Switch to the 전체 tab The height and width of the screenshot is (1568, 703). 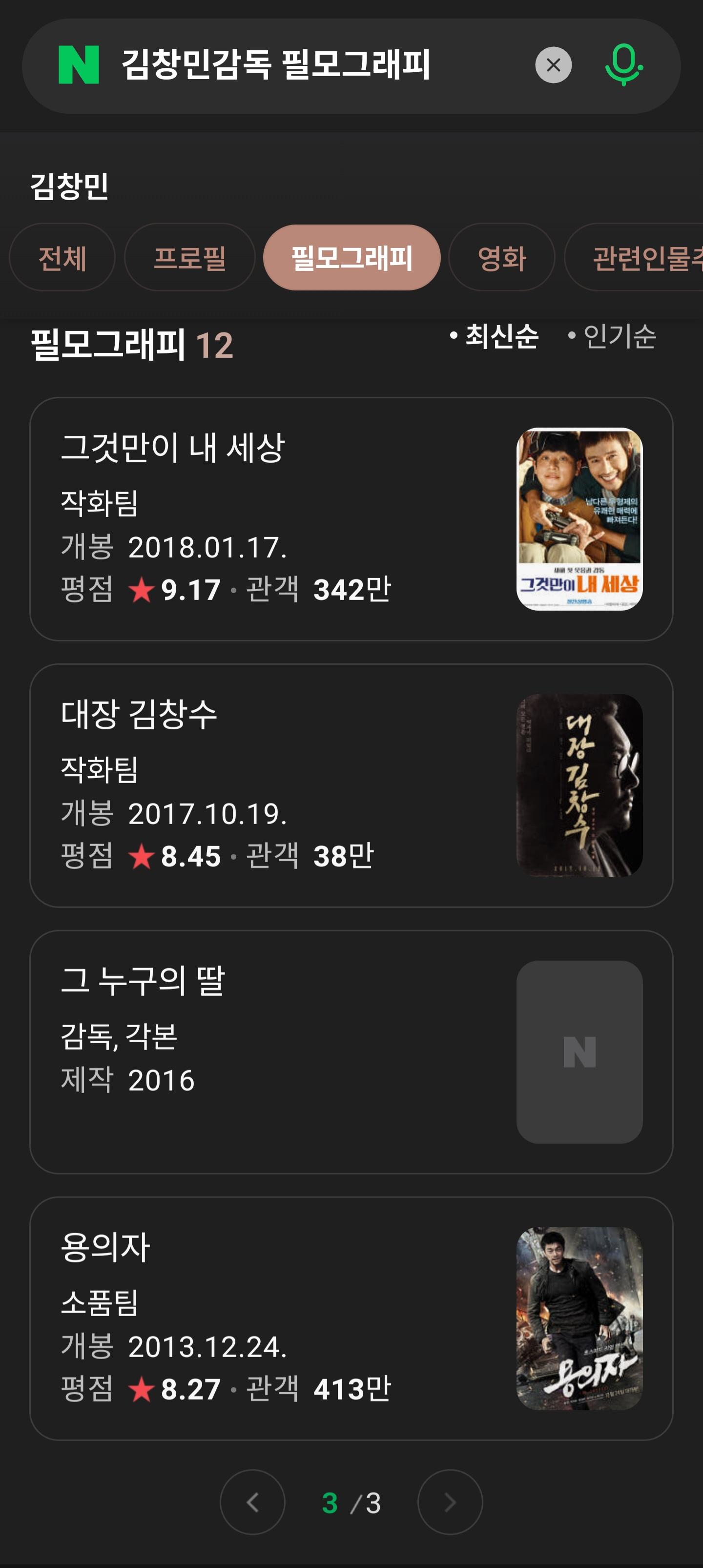tap(62, 257)
